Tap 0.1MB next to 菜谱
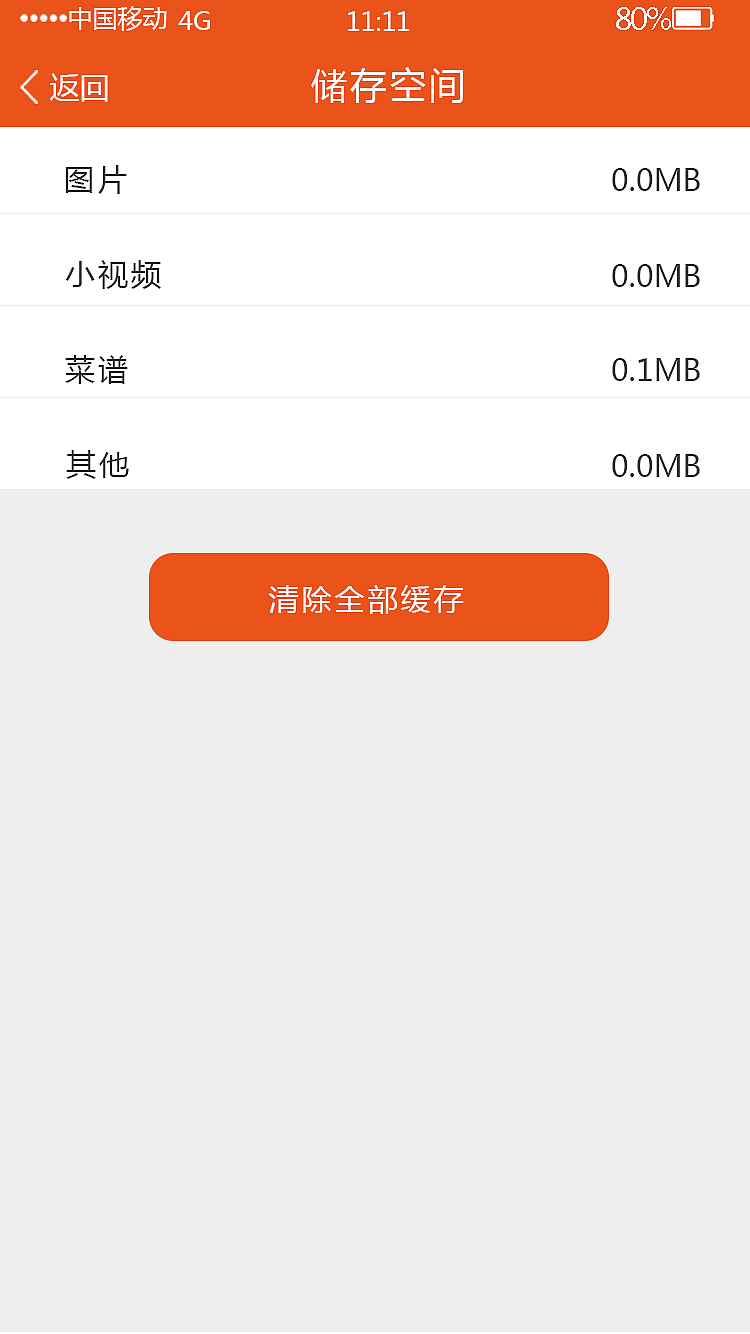The height and width of the screenshot is (1334, 750). [x=657, y=369]
